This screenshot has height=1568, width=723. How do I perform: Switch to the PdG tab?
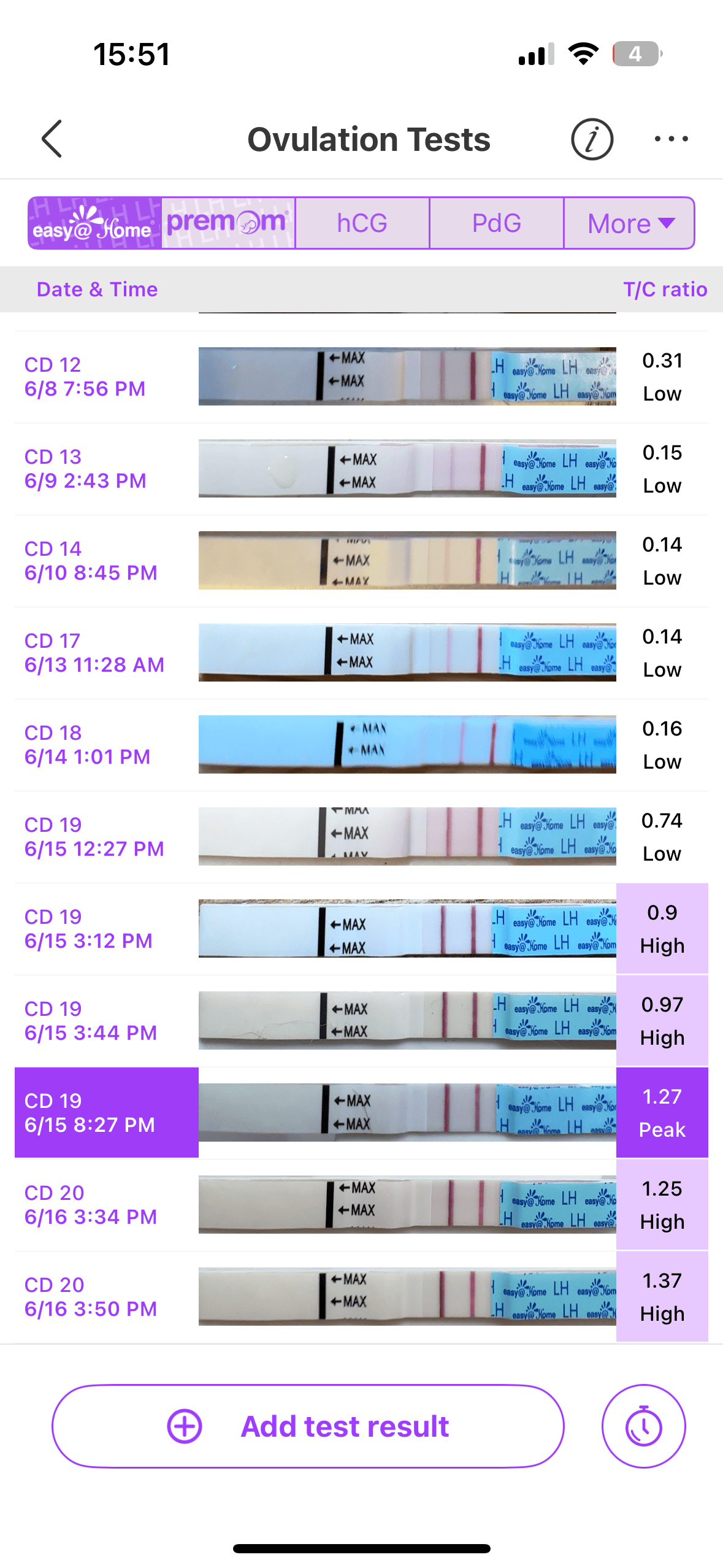click(496, 223)
